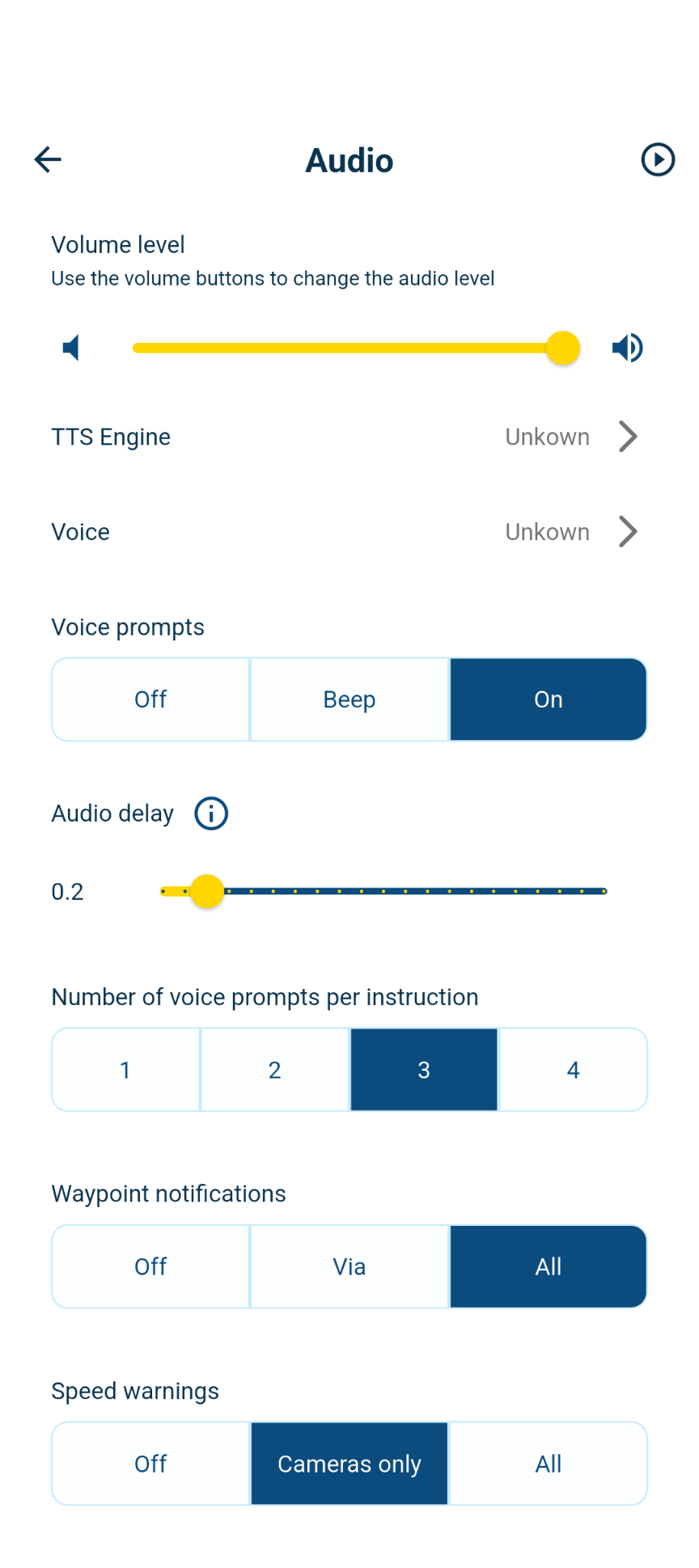Go back from Audio settings
The height and width of the screenshot is (1568, 699).
48,159
